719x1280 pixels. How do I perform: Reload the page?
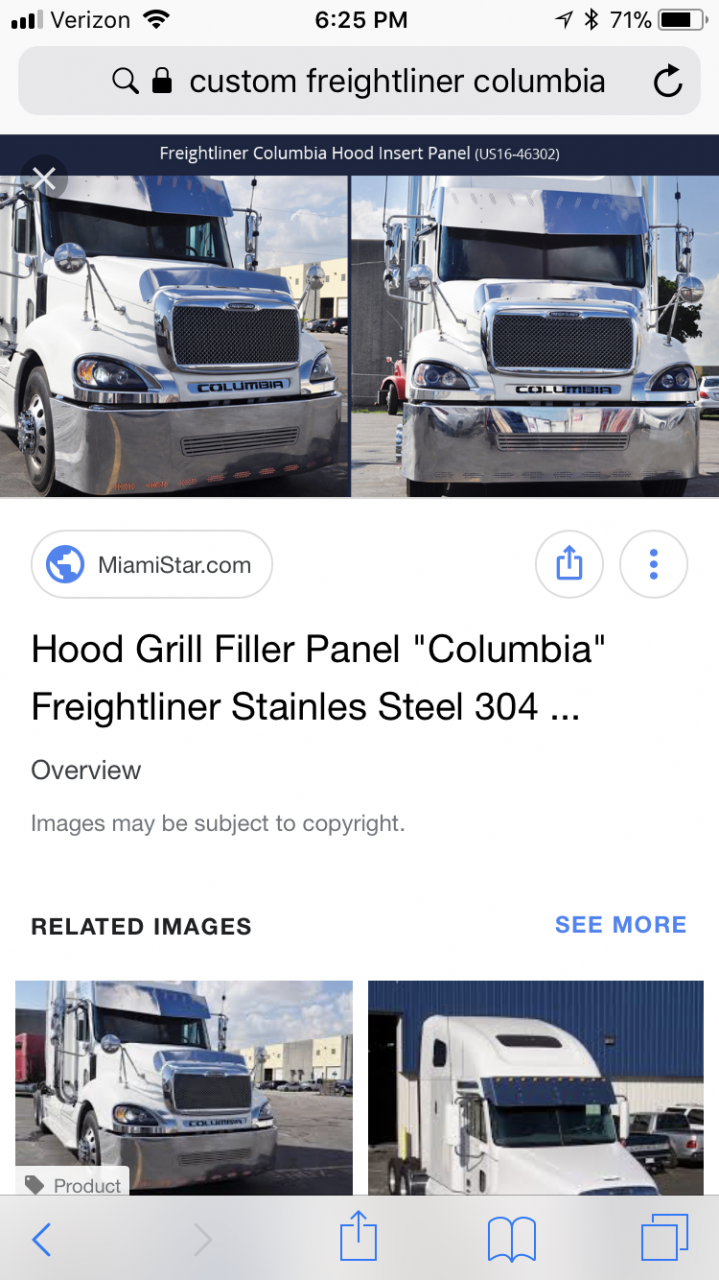coord(667,82)
